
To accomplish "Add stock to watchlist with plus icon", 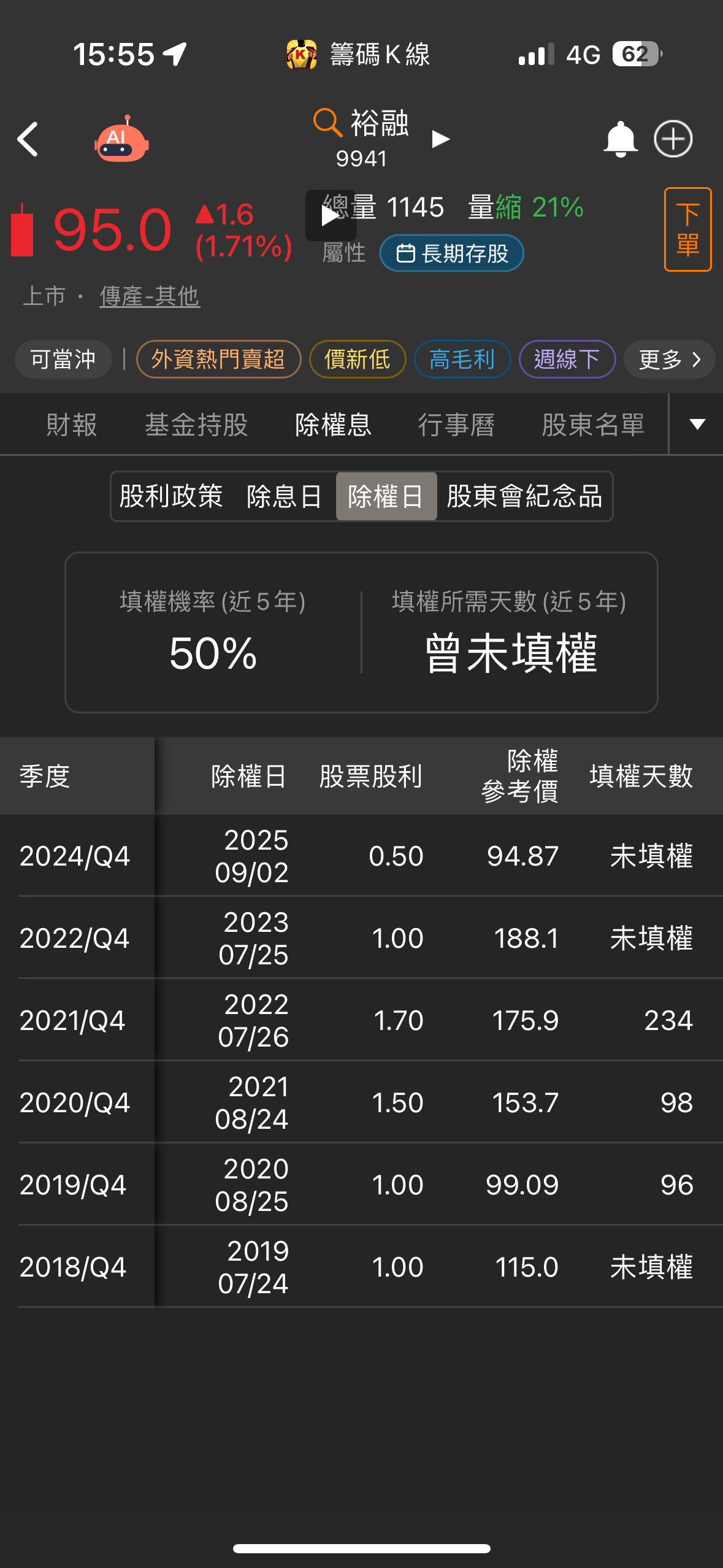I will (x=673, y=139).
